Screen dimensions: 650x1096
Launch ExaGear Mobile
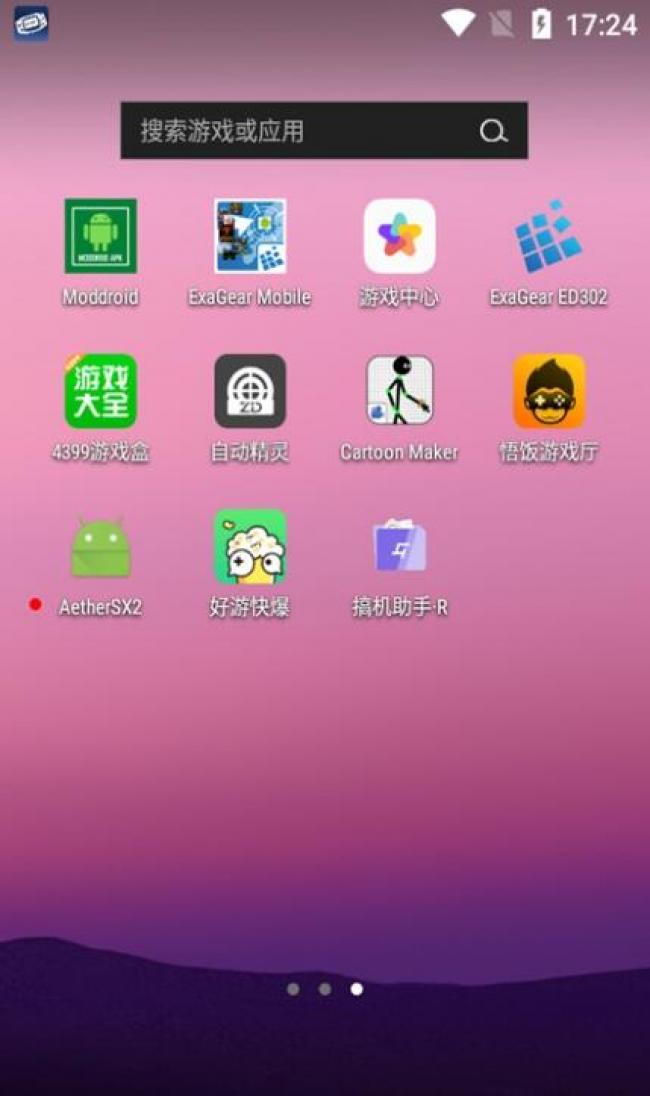(250, 236)
